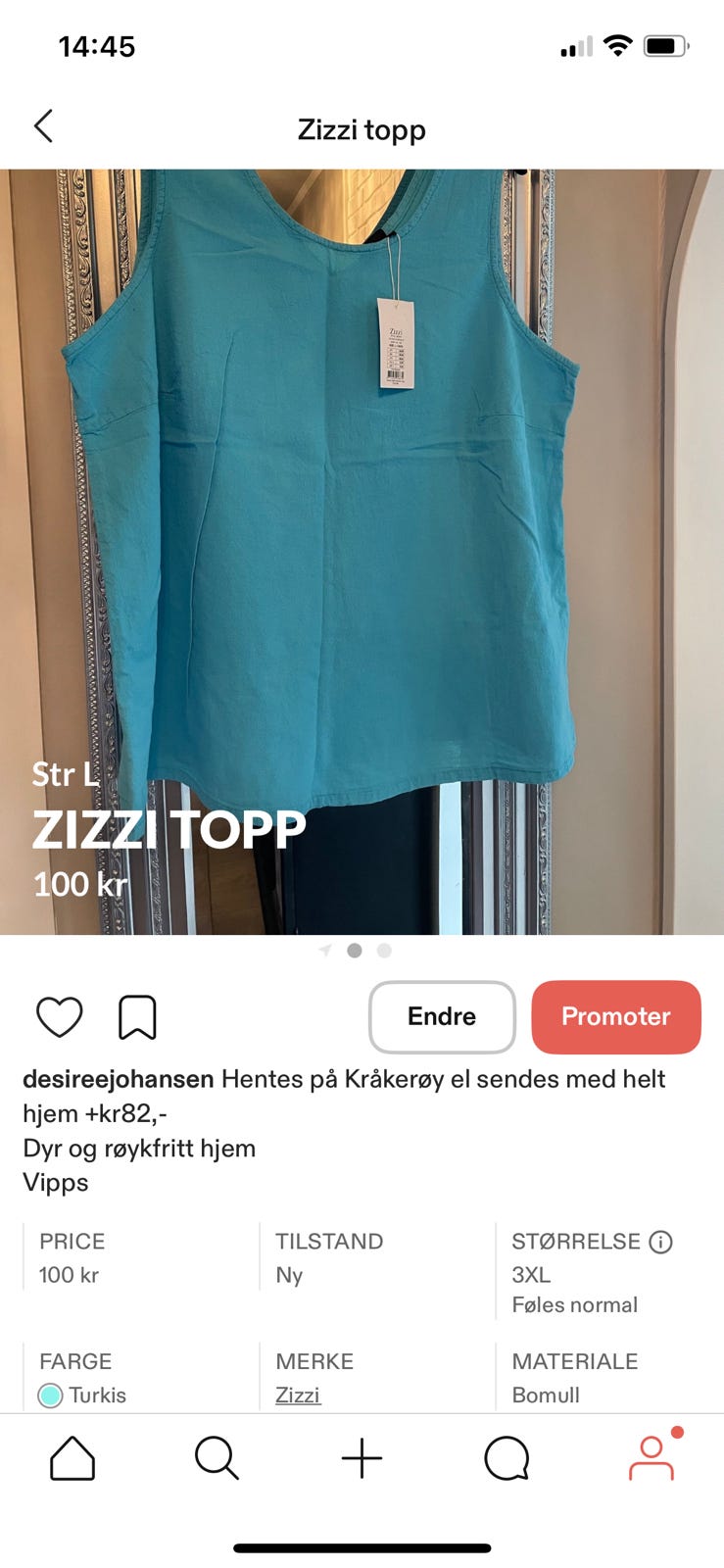Create a new listing with the plus icon

[362, 1457]
